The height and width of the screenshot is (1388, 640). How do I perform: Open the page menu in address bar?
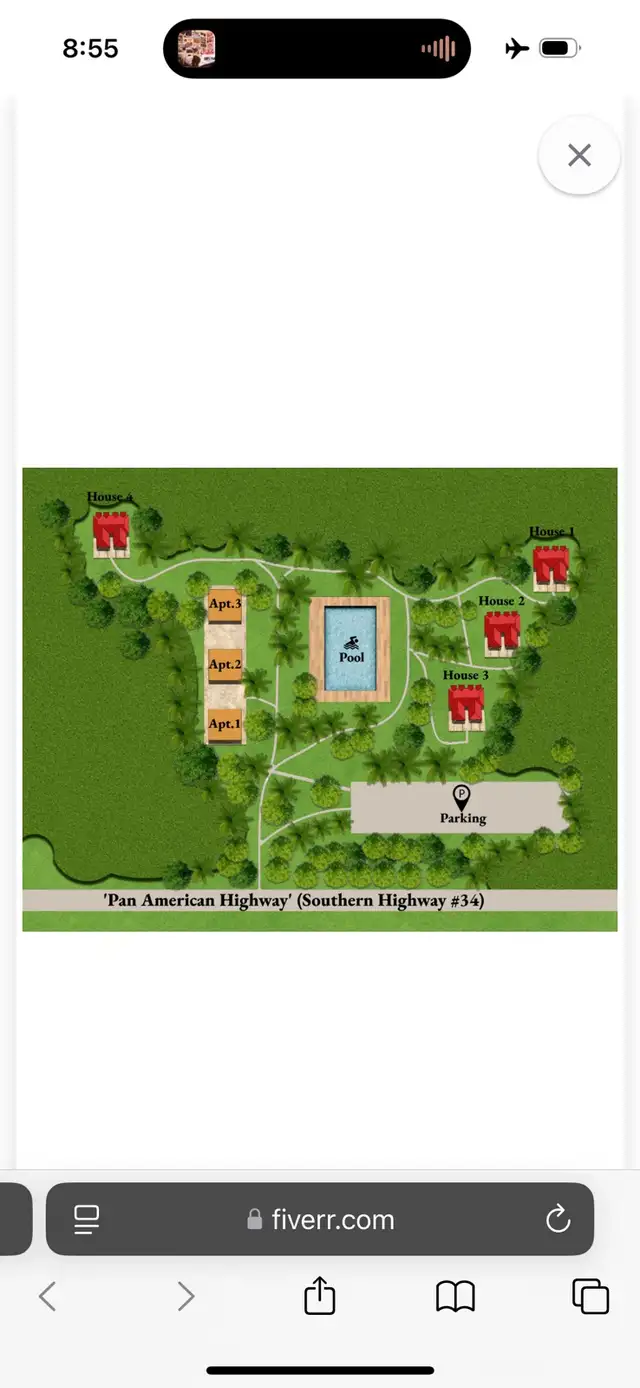point(87,1219)
